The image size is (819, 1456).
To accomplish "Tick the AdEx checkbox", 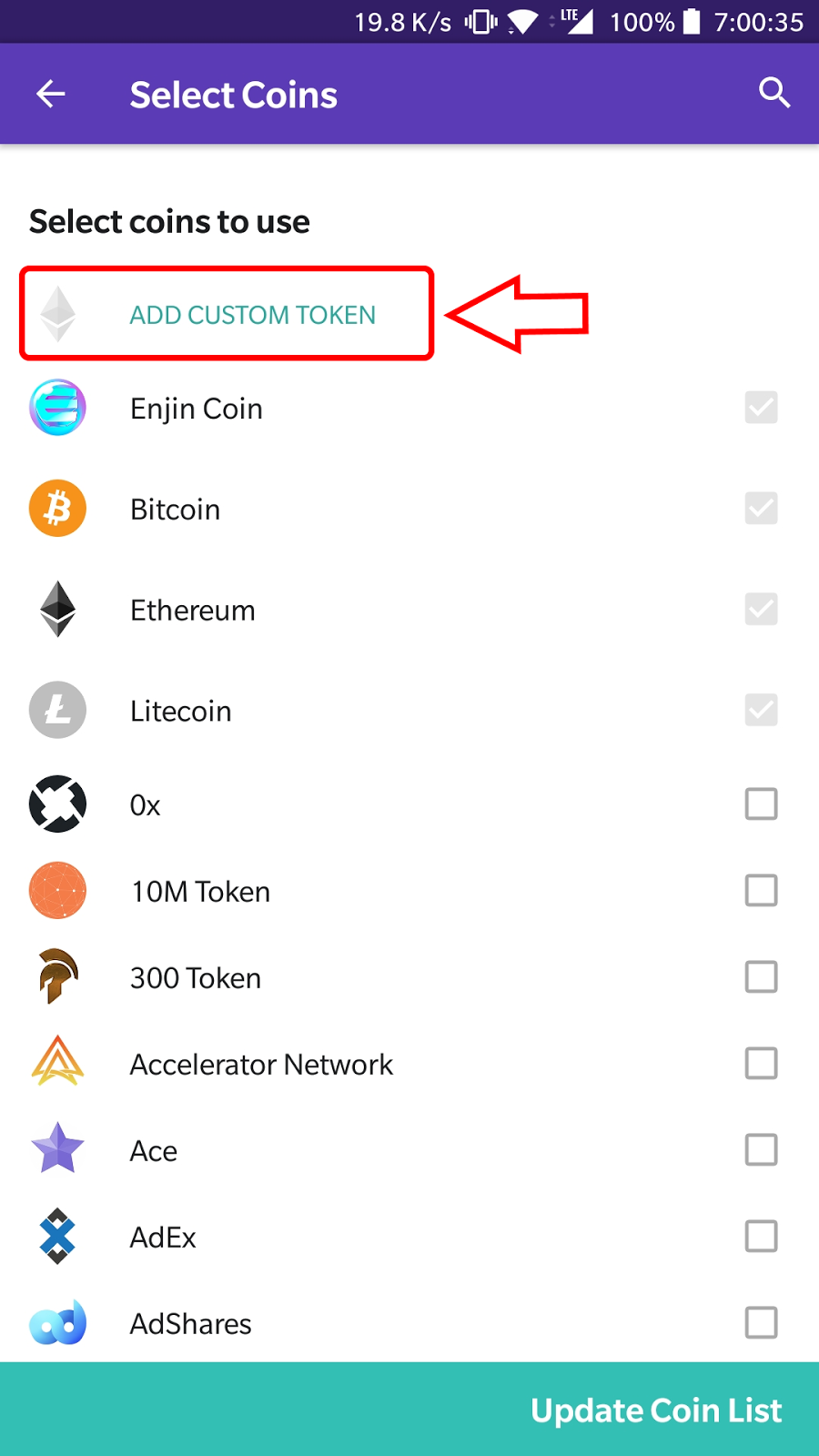I will [x=761, y=1237].
